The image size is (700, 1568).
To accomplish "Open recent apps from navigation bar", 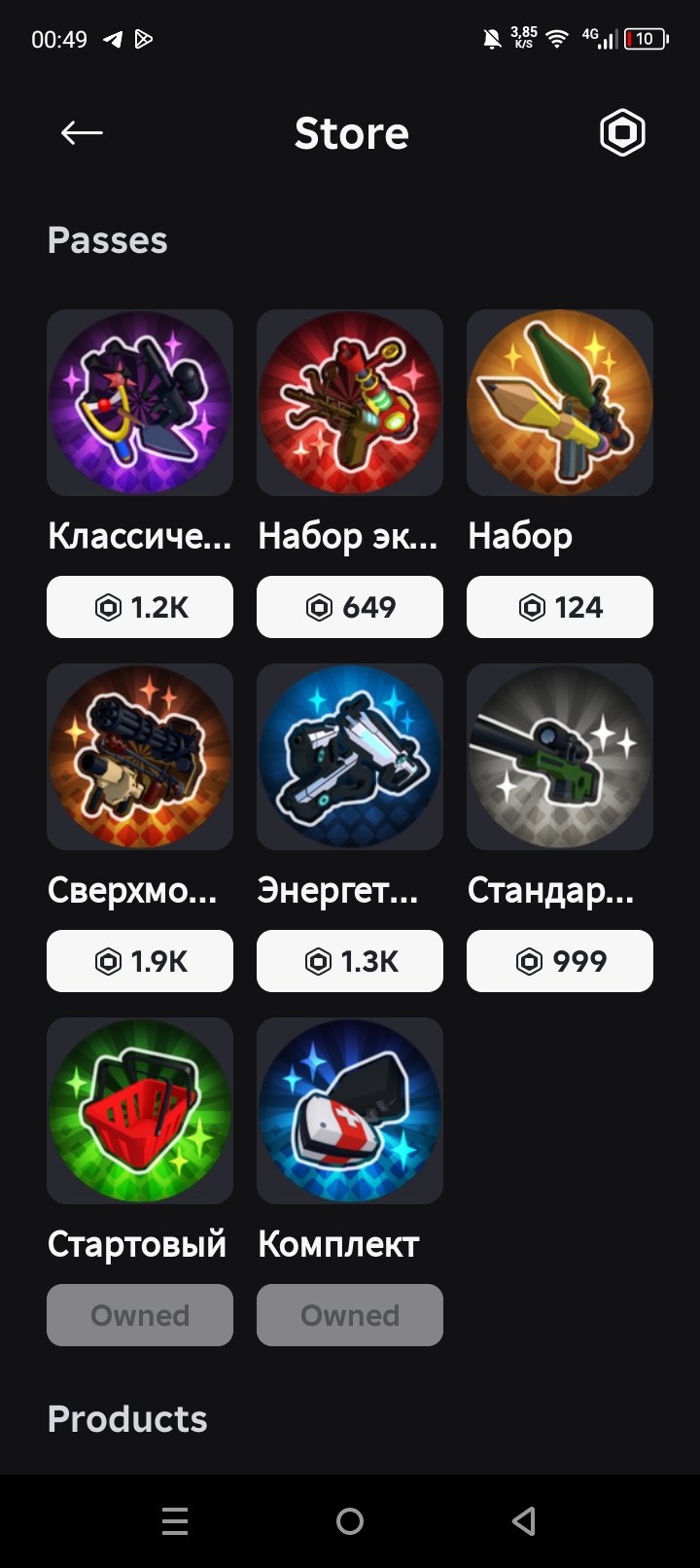I will click(175, 1521).
